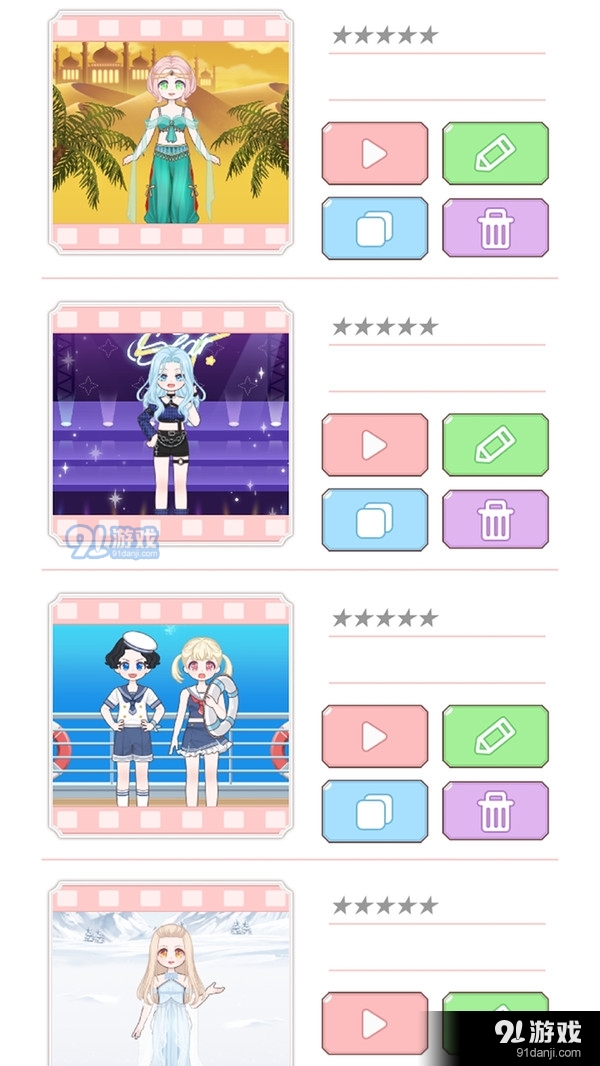Duplicate the sailor ship scene

[374, 811]
